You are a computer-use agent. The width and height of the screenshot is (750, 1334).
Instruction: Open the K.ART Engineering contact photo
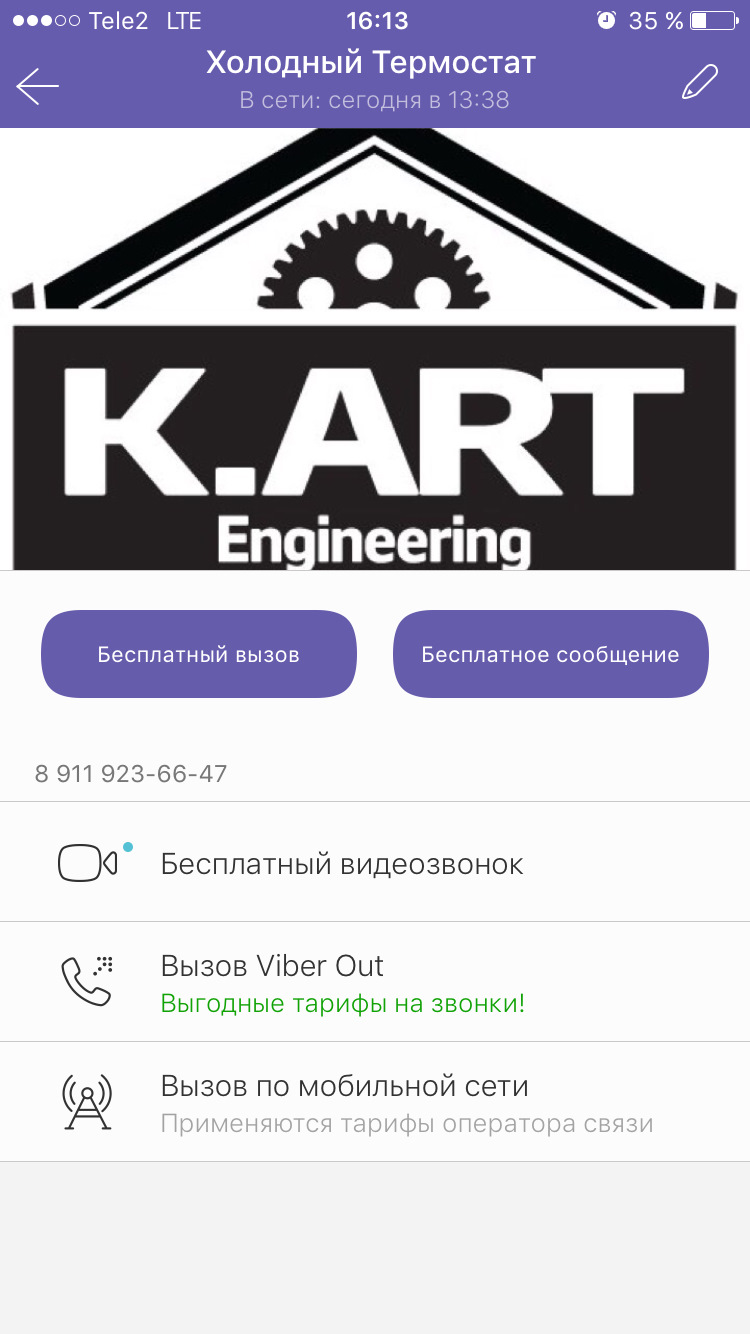click(x=375, y=350)
